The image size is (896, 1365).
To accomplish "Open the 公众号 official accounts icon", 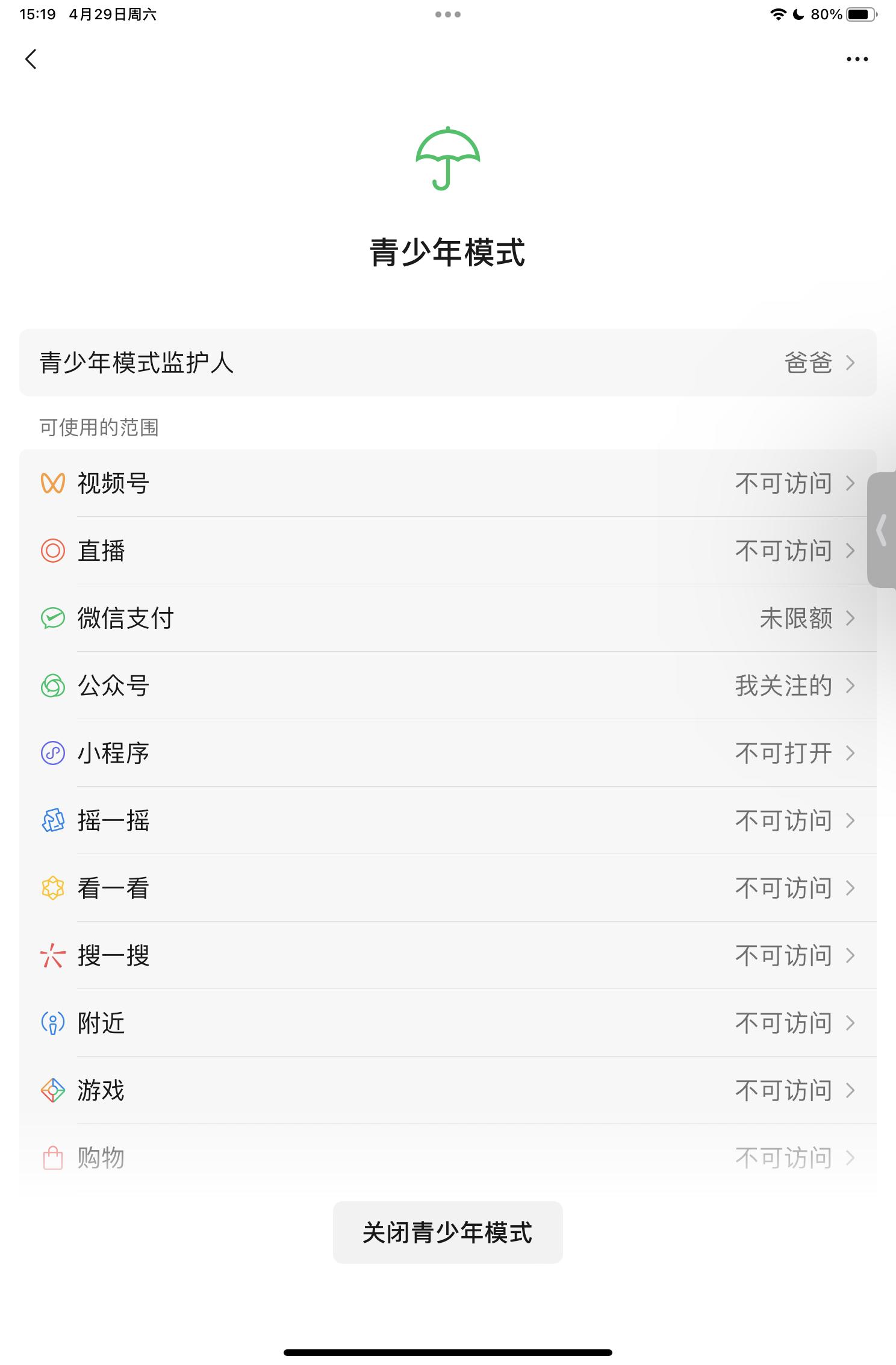I will (x=53, y=686).
